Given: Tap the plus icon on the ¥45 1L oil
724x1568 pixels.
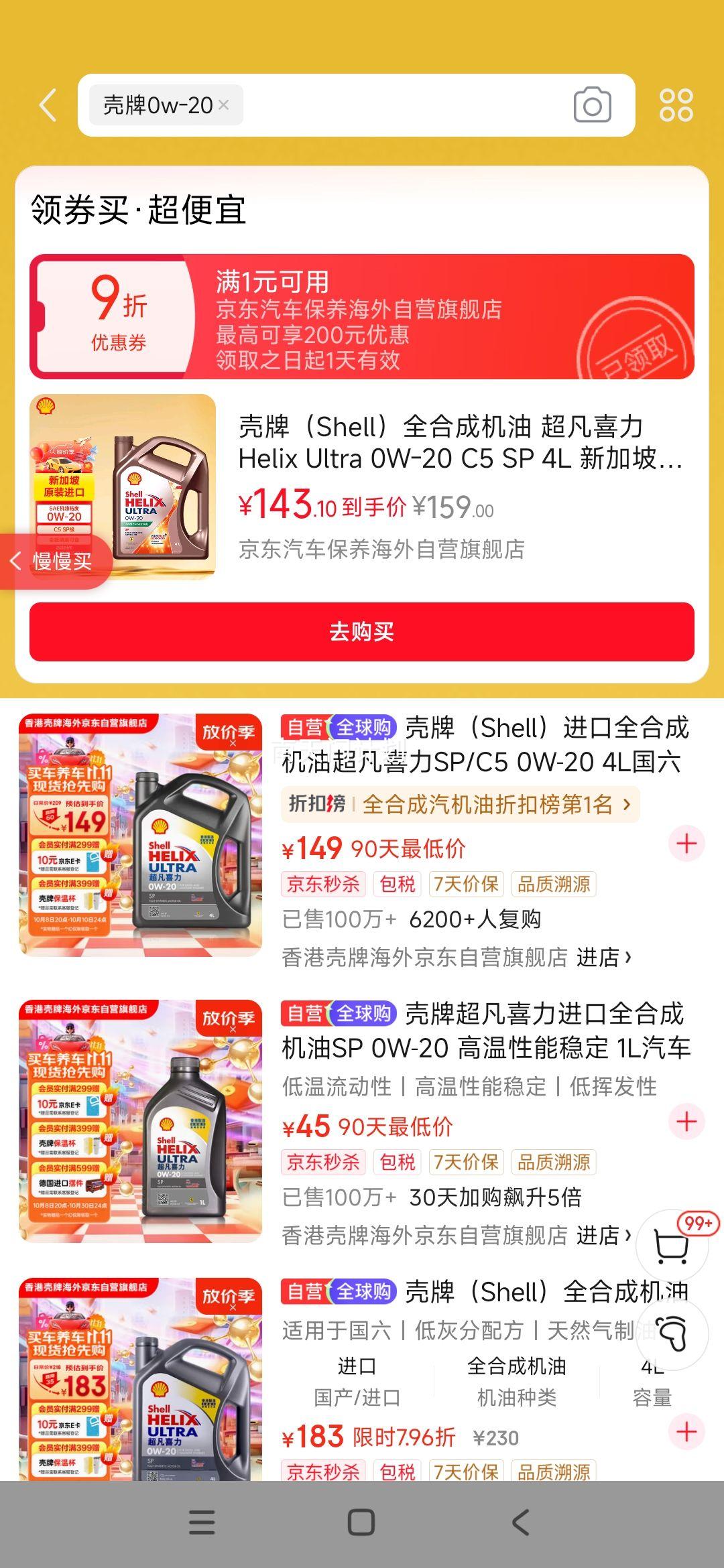Looking at the screenshot, I should (686, 1121).
